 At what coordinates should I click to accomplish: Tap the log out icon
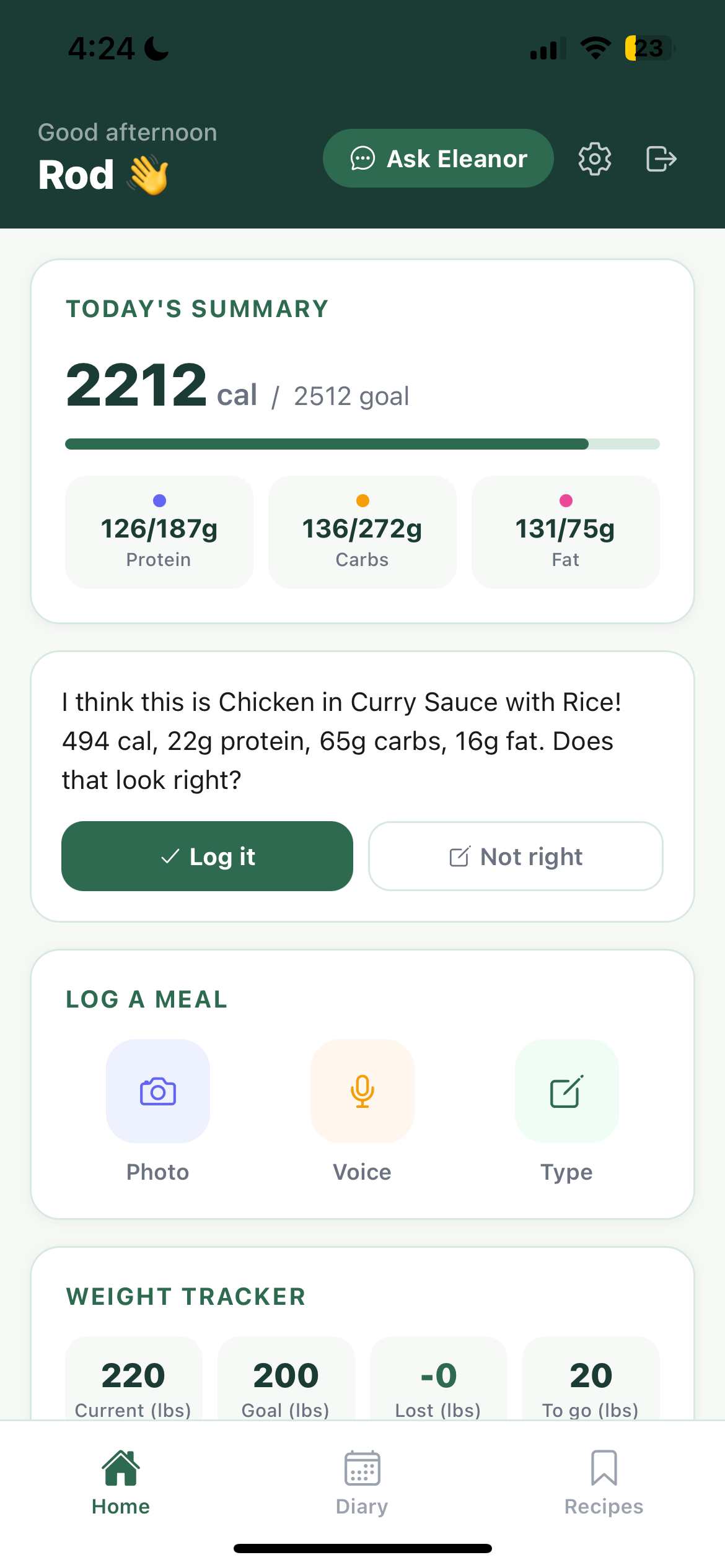click(661, 159)
